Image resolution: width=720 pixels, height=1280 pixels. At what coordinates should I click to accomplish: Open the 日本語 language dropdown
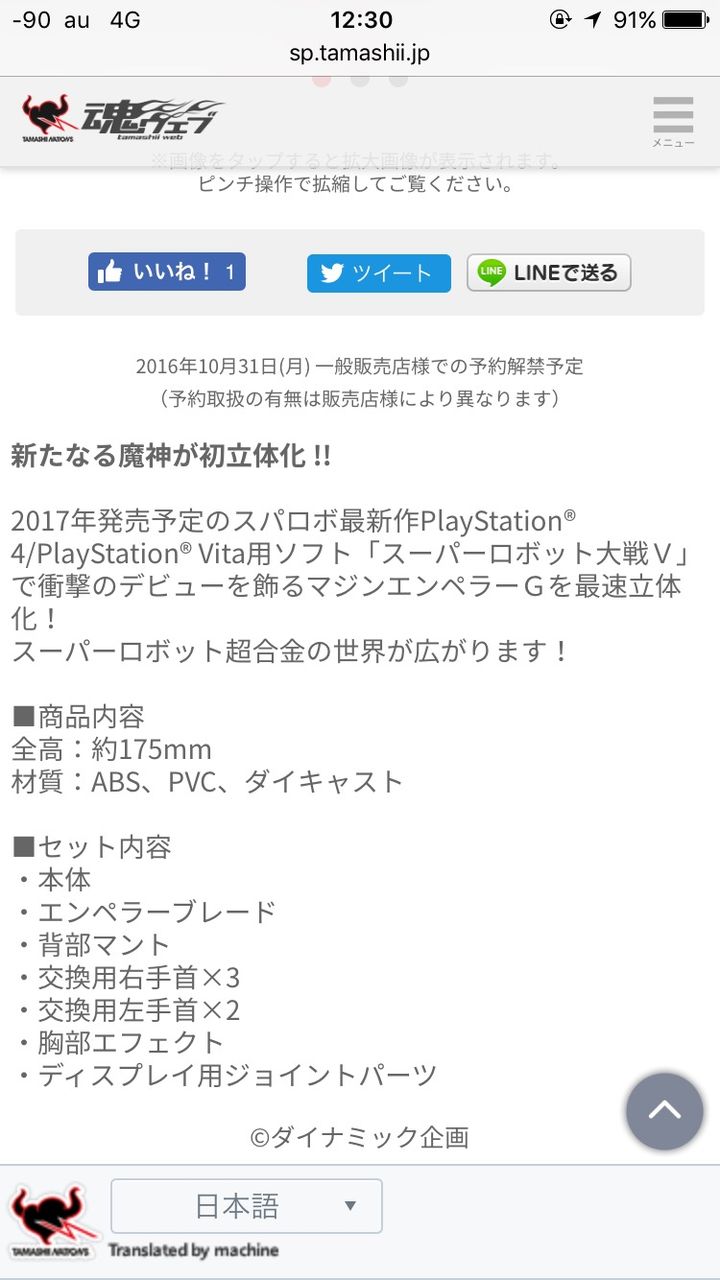[x=246, y=1206]
